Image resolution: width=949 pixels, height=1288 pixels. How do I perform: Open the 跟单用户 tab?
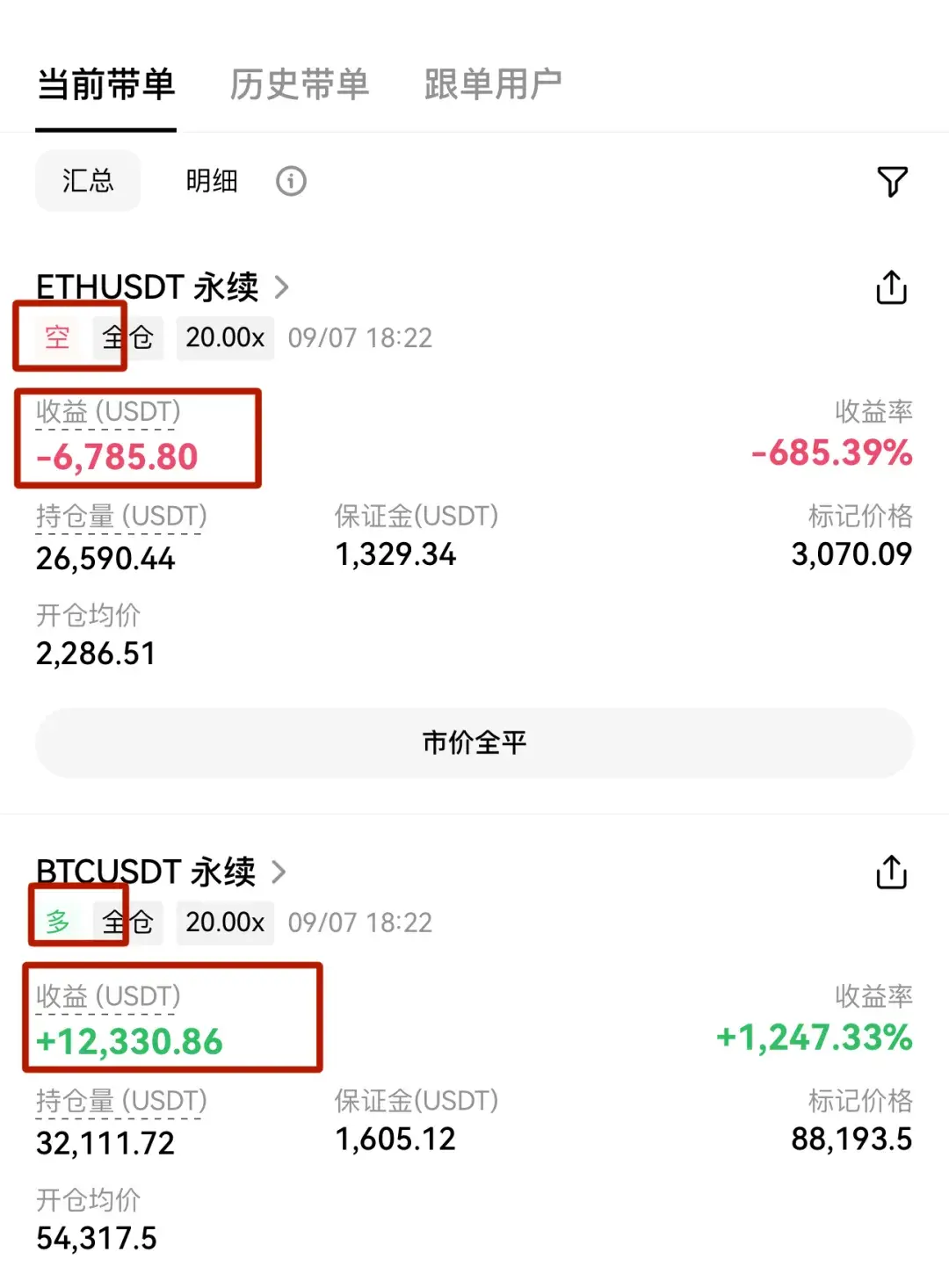click(x=492, y=84)
